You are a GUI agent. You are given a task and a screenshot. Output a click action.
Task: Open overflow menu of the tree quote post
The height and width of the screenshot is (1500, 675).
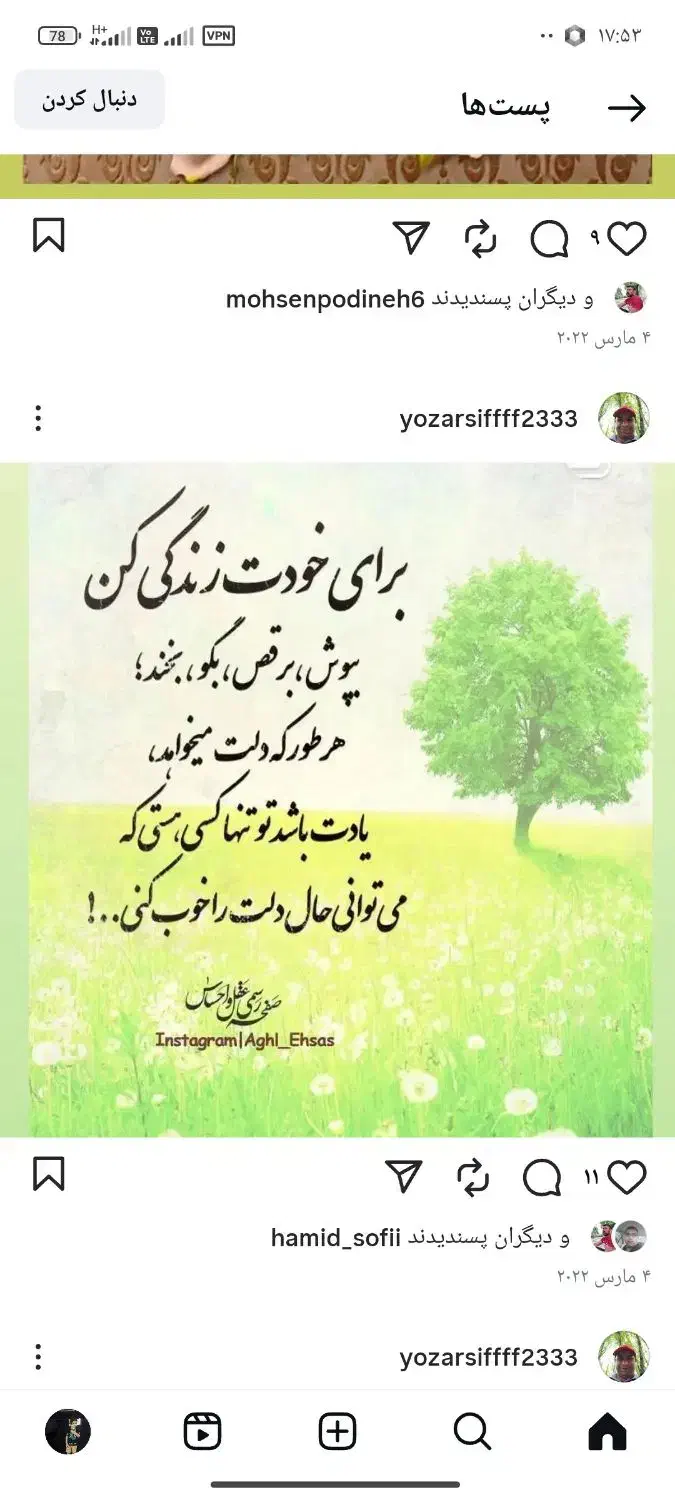[x=38, y=418]
